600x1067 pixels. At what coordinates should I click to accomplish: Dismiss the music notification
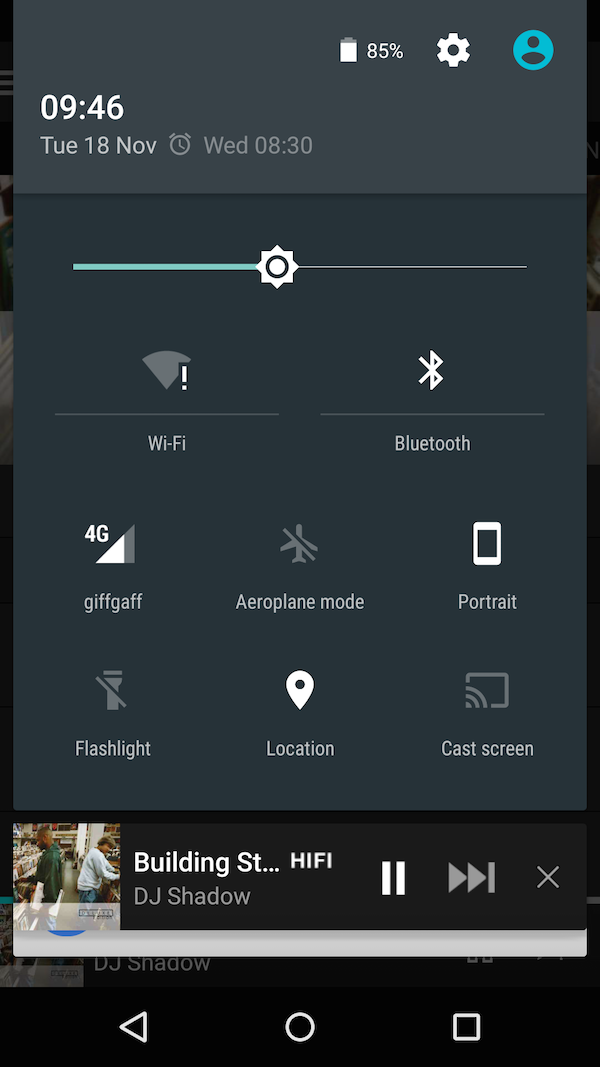pyautogui.click(x=547, y=877)
